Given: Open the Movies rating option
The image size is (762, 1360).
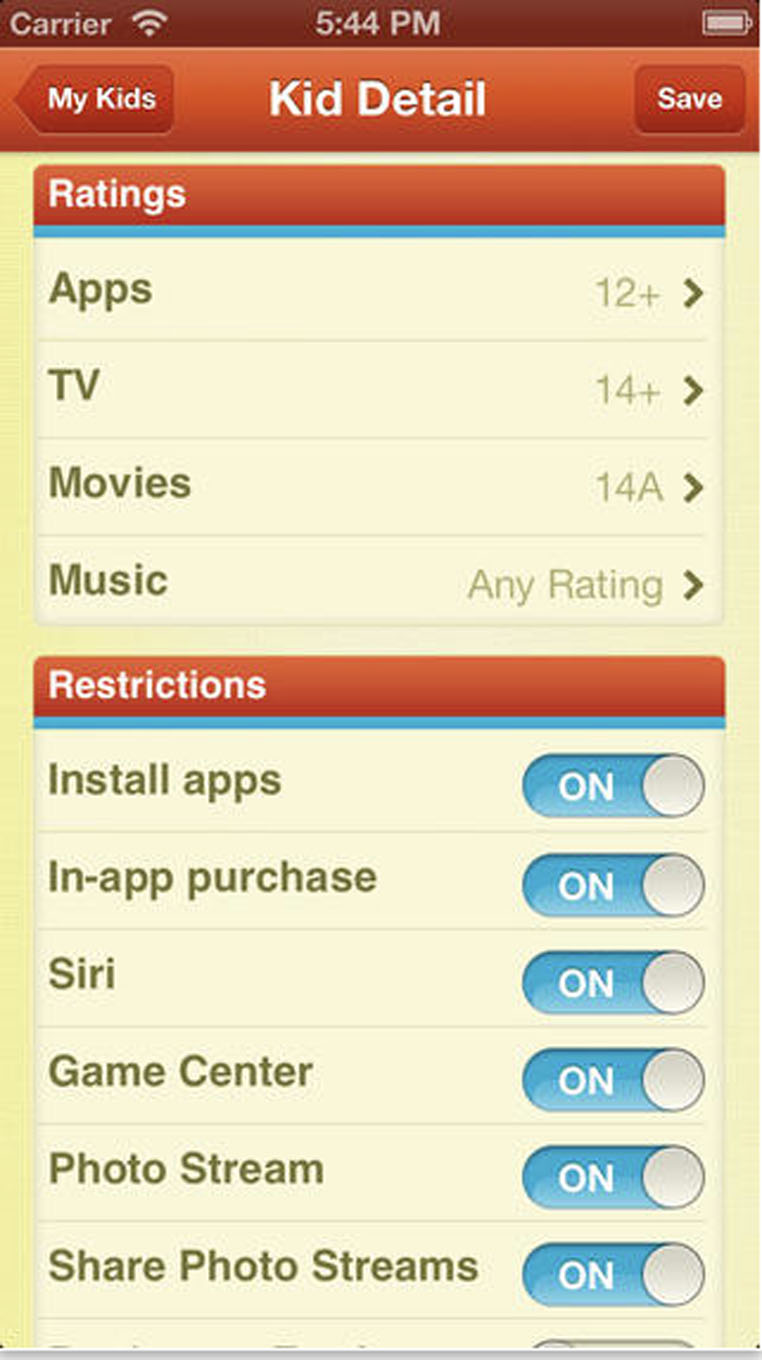Looking at the screenshot, I should (376, 487).
